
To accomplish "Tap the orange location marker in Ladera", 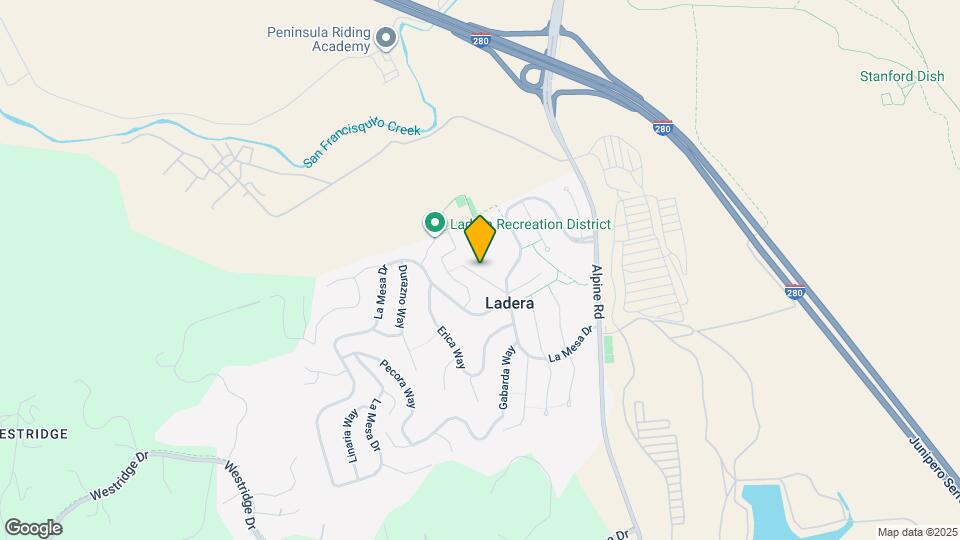I will [480, 238].
